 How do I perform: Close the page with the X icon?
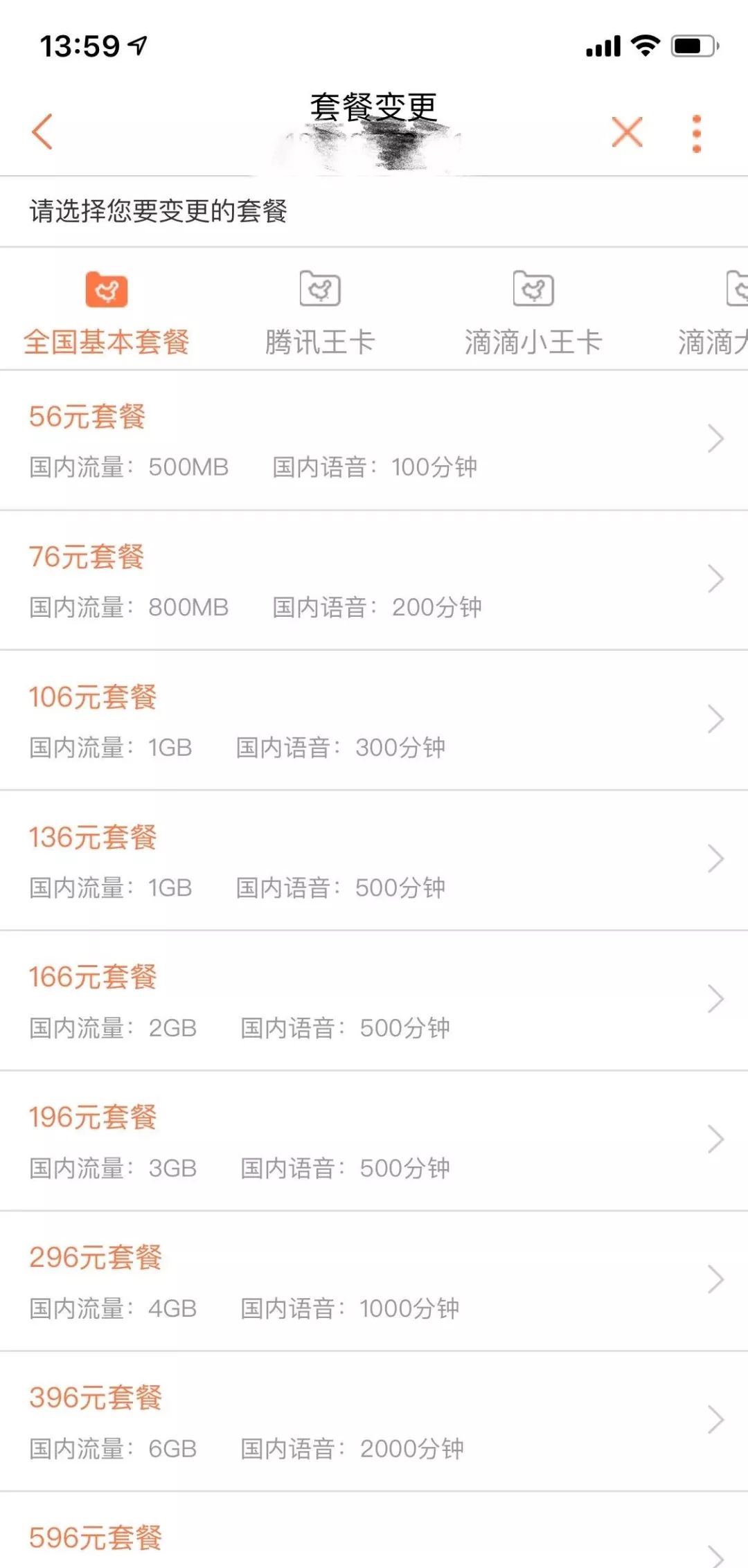[x=627, y=132]
